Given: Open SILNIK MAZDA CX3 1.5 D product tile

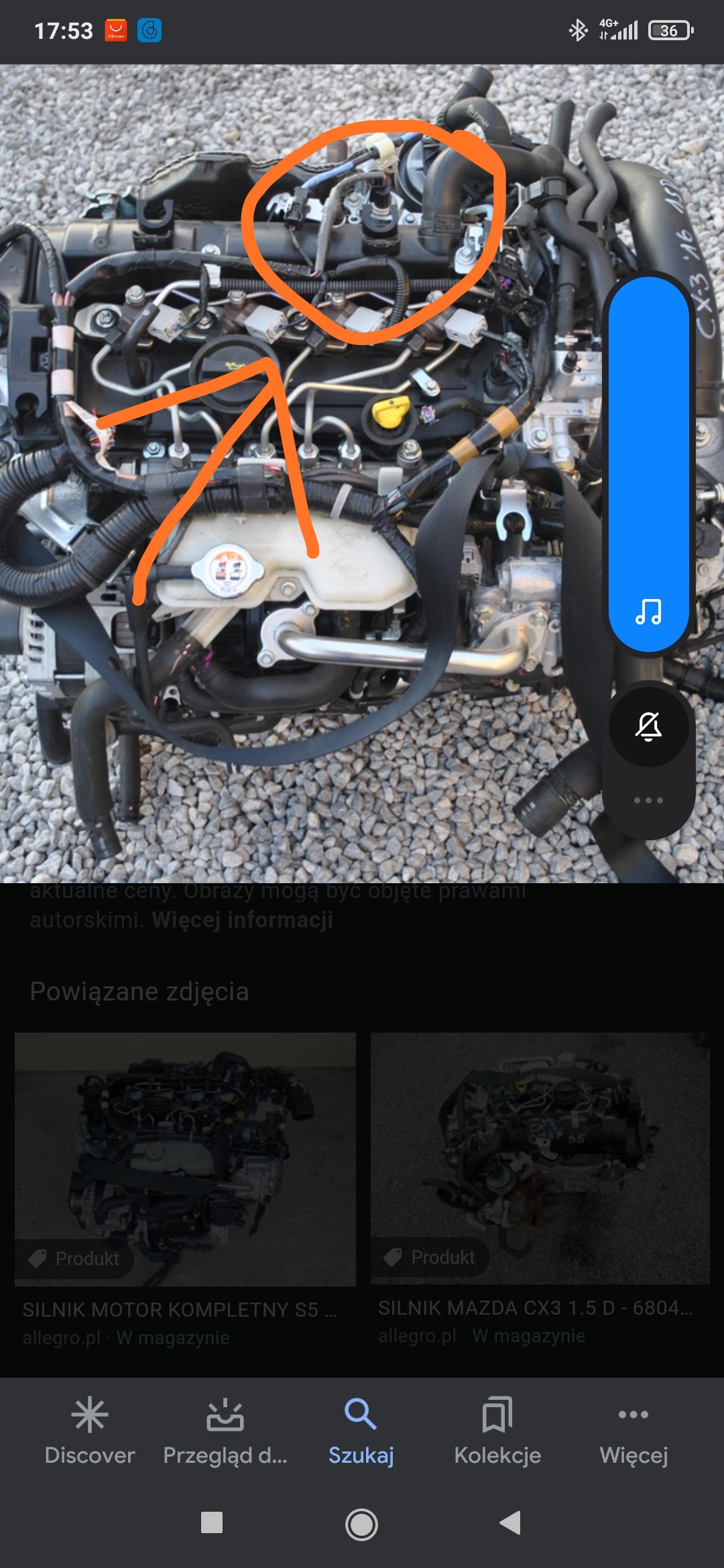Looking at the screenshot, I should point(540,1189).
